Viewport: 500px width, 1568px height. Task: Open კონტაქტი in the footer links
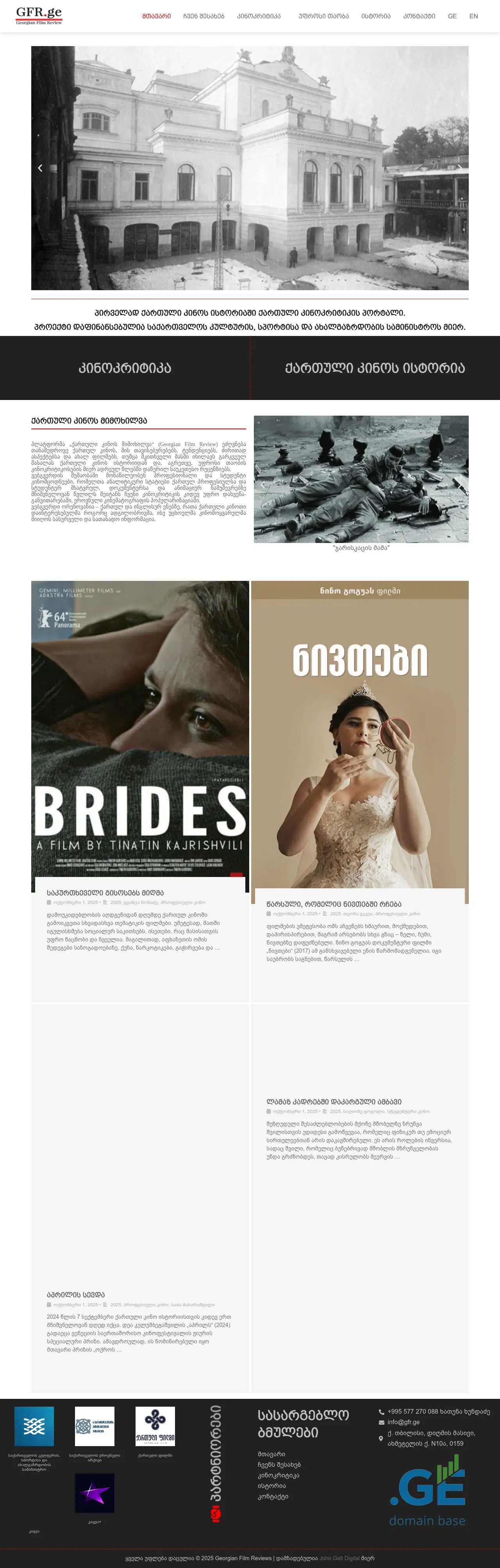pyautogui.click(x=273, y=1496)
